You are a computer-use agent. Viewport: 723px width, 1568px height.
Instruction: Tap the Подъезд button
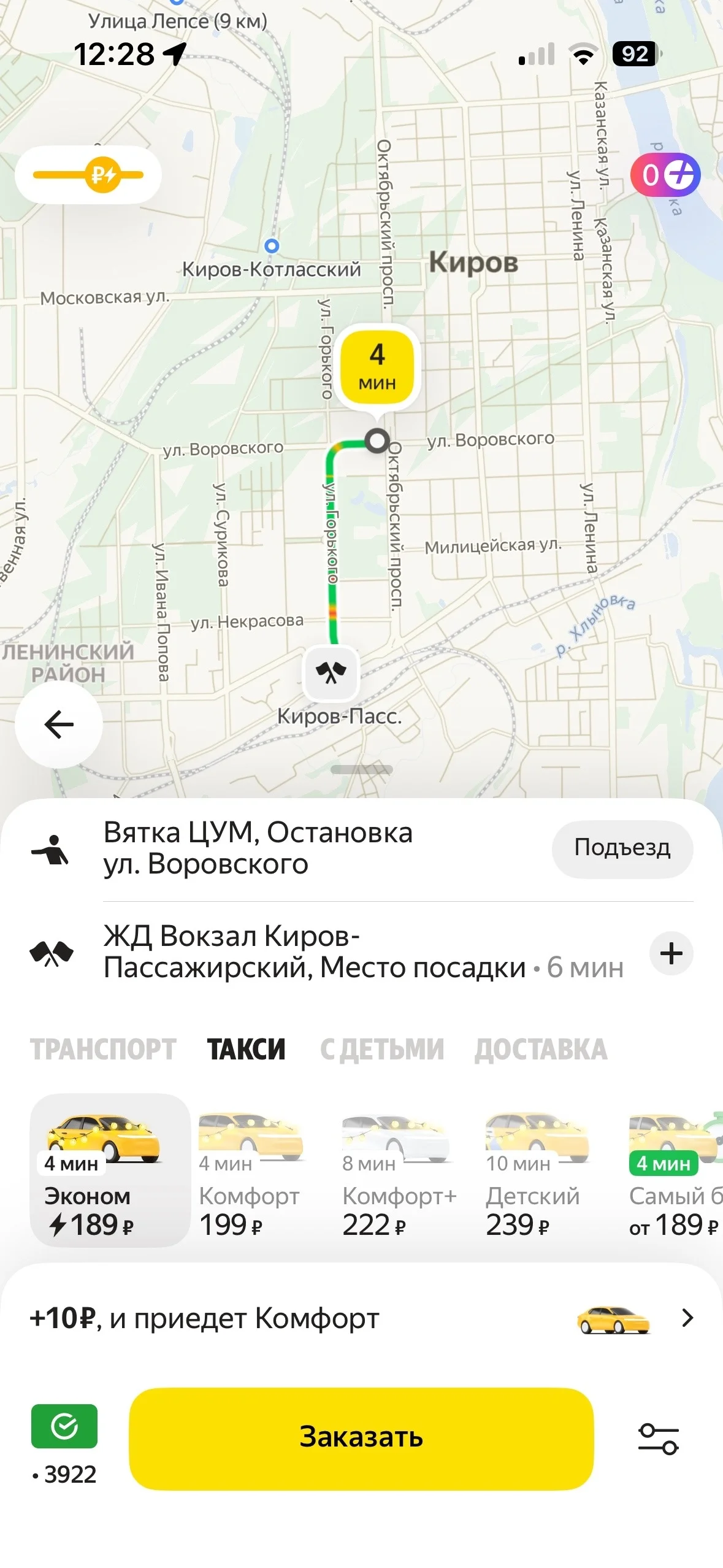click(x=622, y=848)
